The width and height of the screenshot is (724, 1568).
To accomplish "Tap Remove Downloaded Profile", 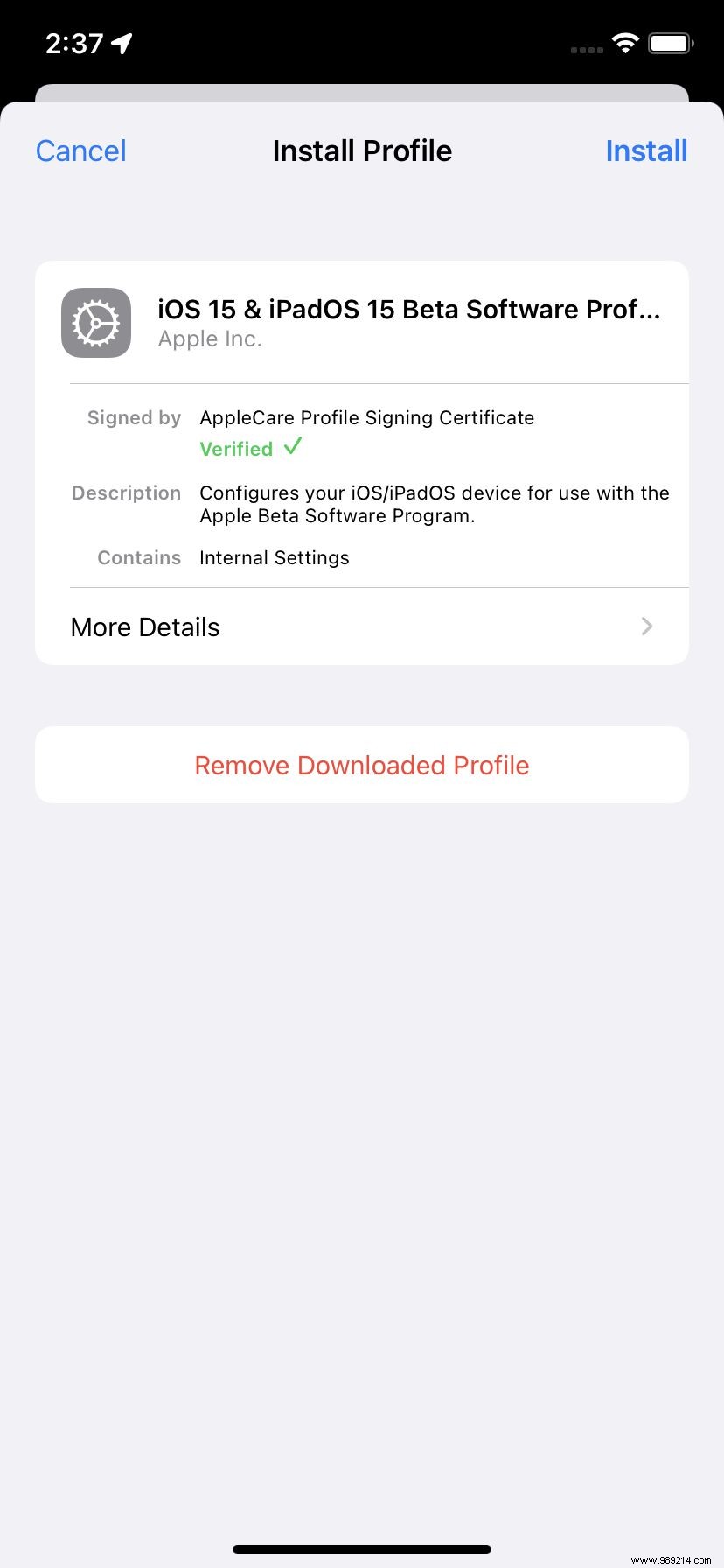I will click(361, 764).
